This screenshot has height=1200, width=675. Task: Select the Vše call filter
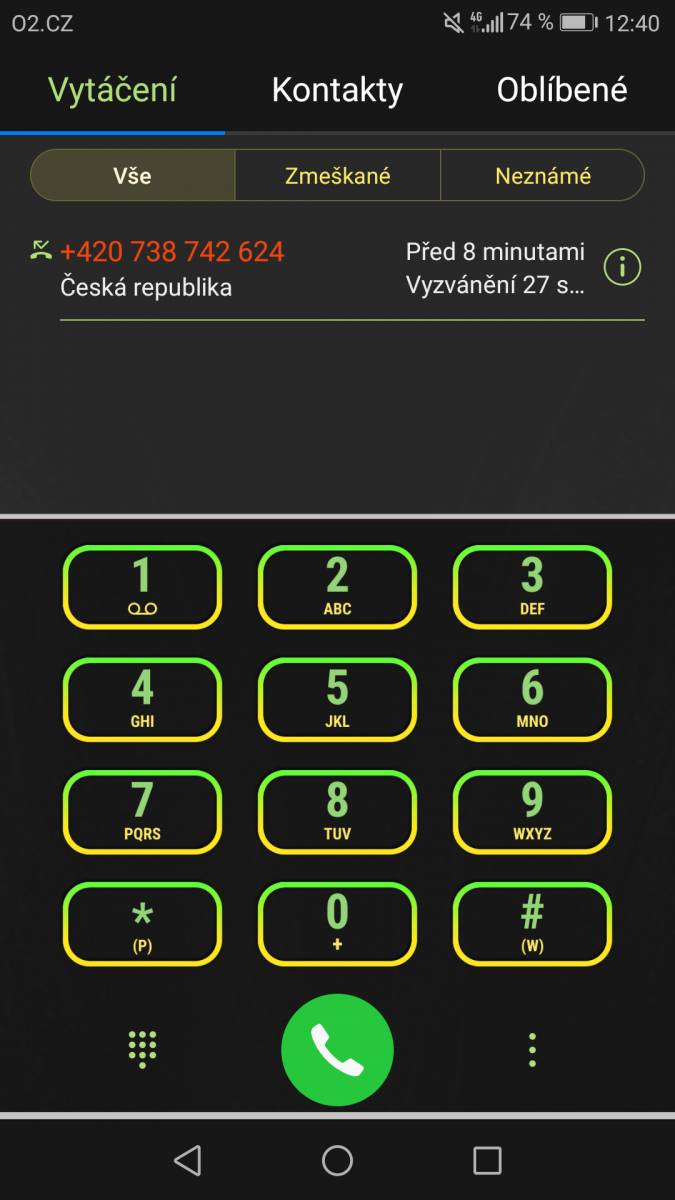click(133, 176)
